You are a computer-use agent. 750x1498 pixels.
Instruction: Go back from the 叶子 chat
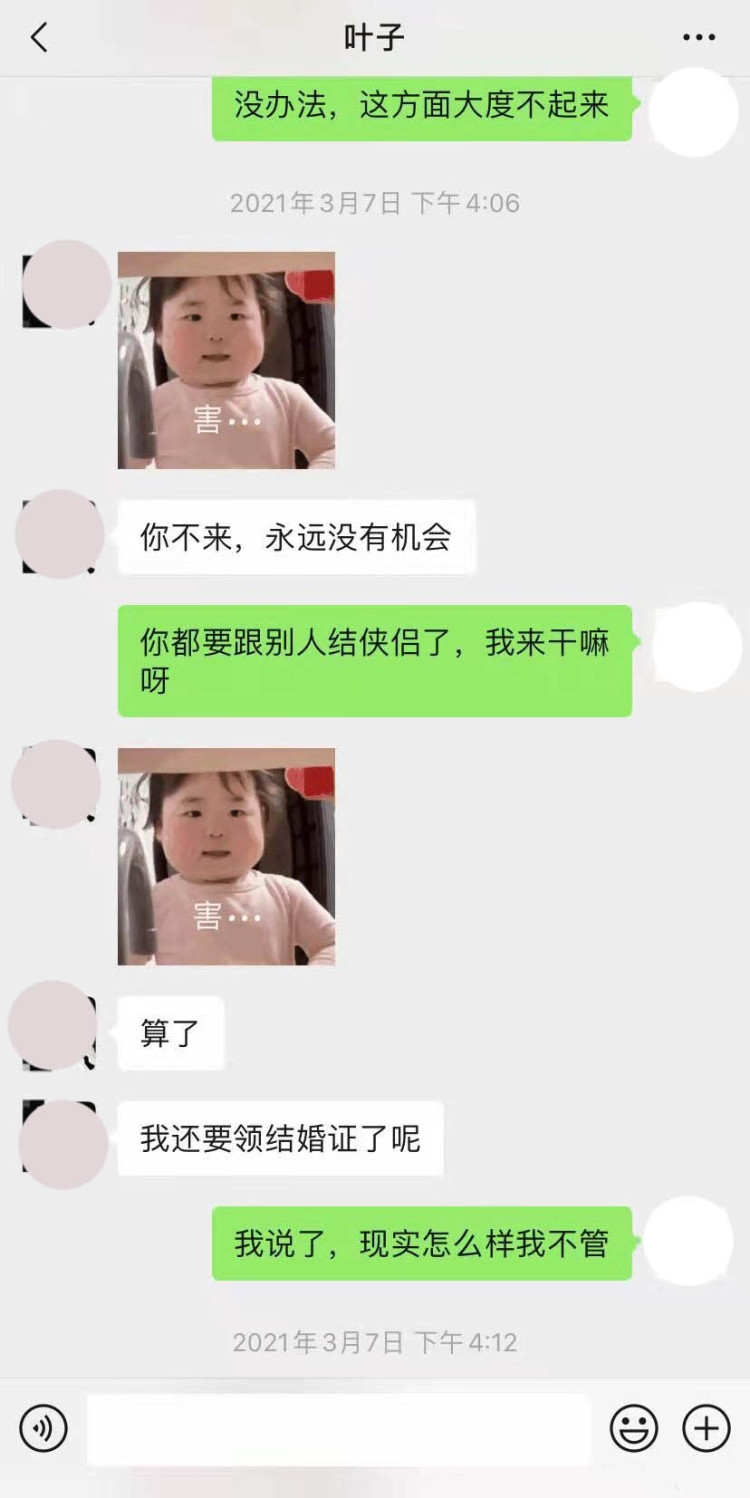point(40,38)
